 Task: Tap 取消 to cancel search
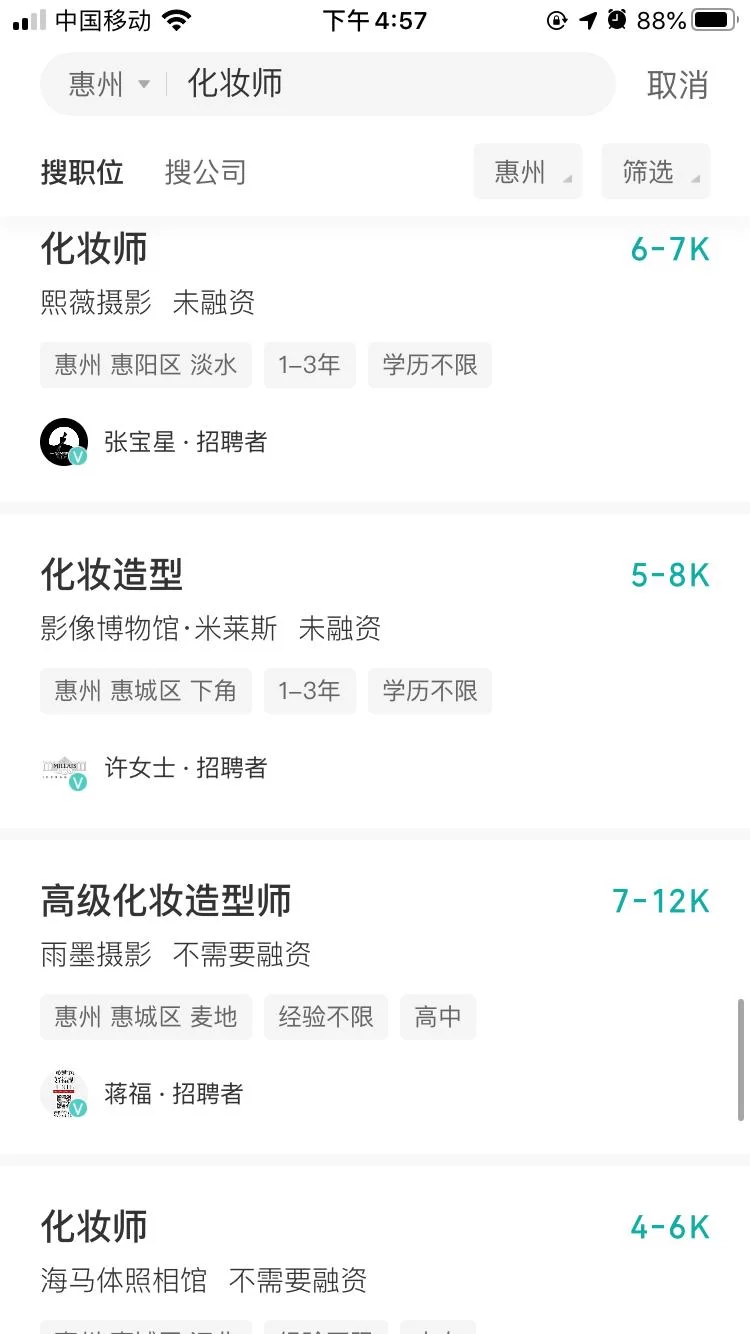677,85
